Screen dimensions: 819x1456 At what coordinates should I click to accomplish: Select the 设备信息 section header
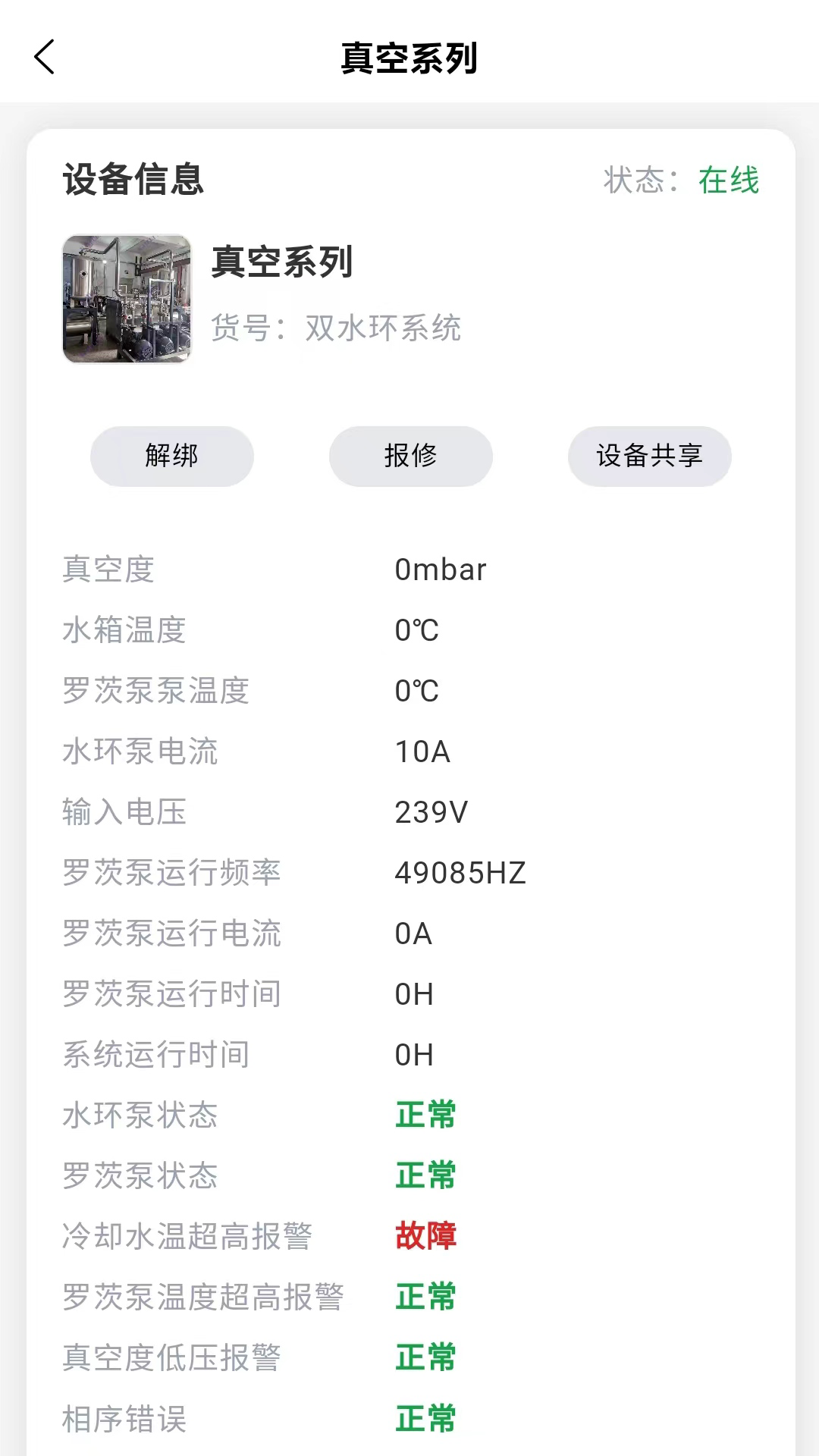pyautogui.click(x=133, y=180)
